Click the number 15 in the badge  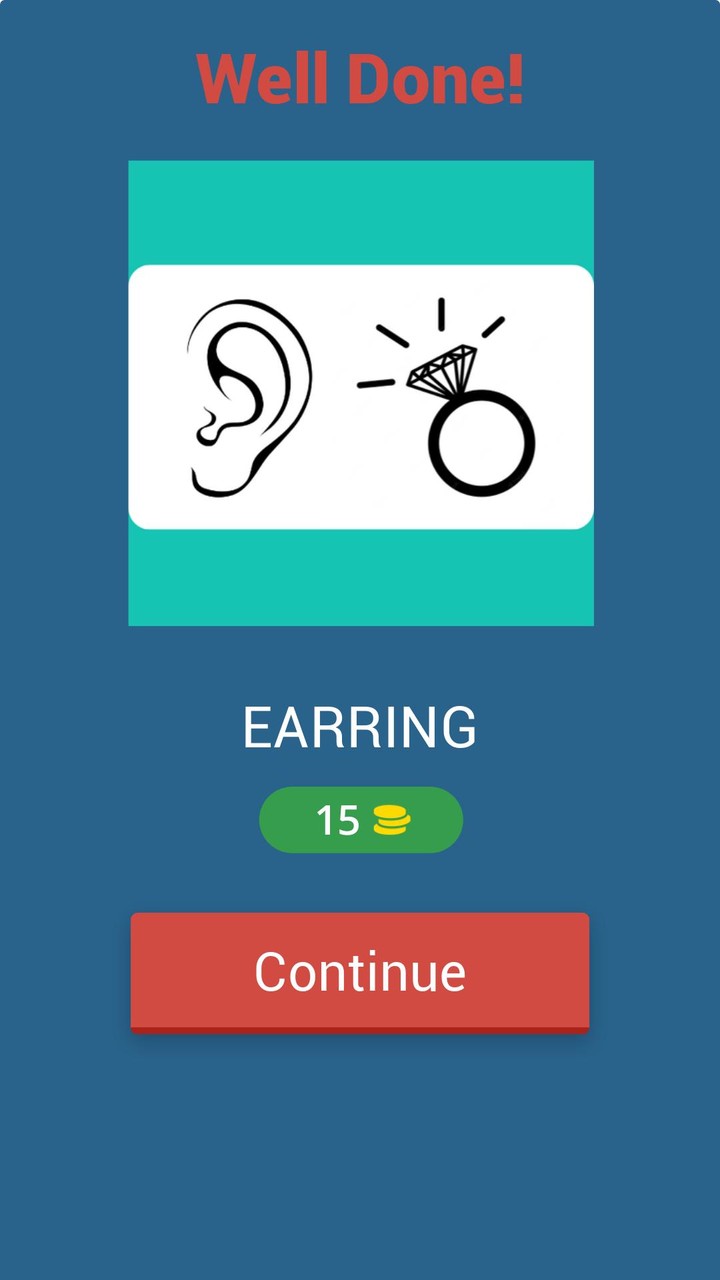[340, 819]
